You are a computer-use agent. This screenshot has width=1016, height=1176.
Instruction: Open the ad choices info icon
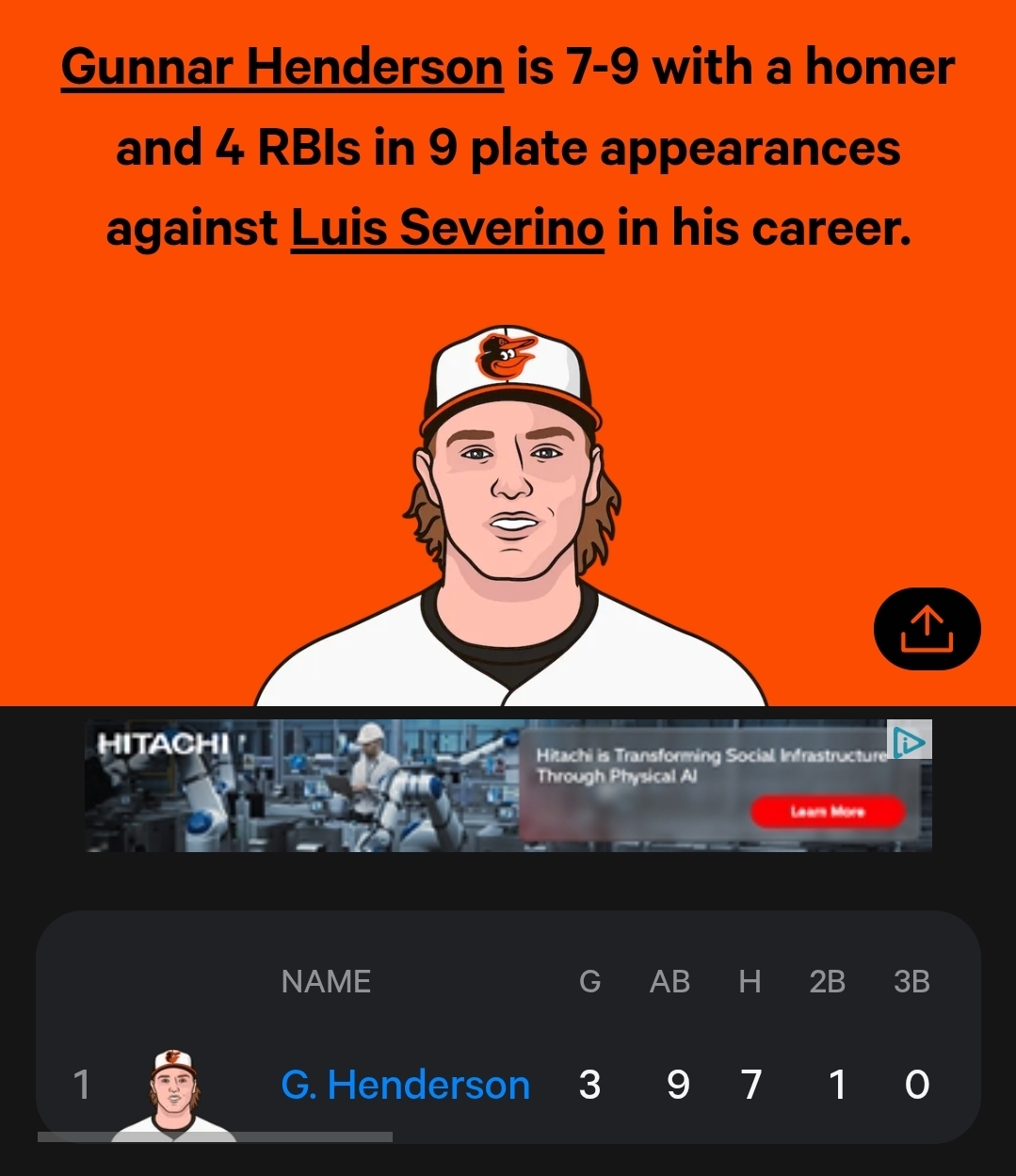click(x=911, y=742)
